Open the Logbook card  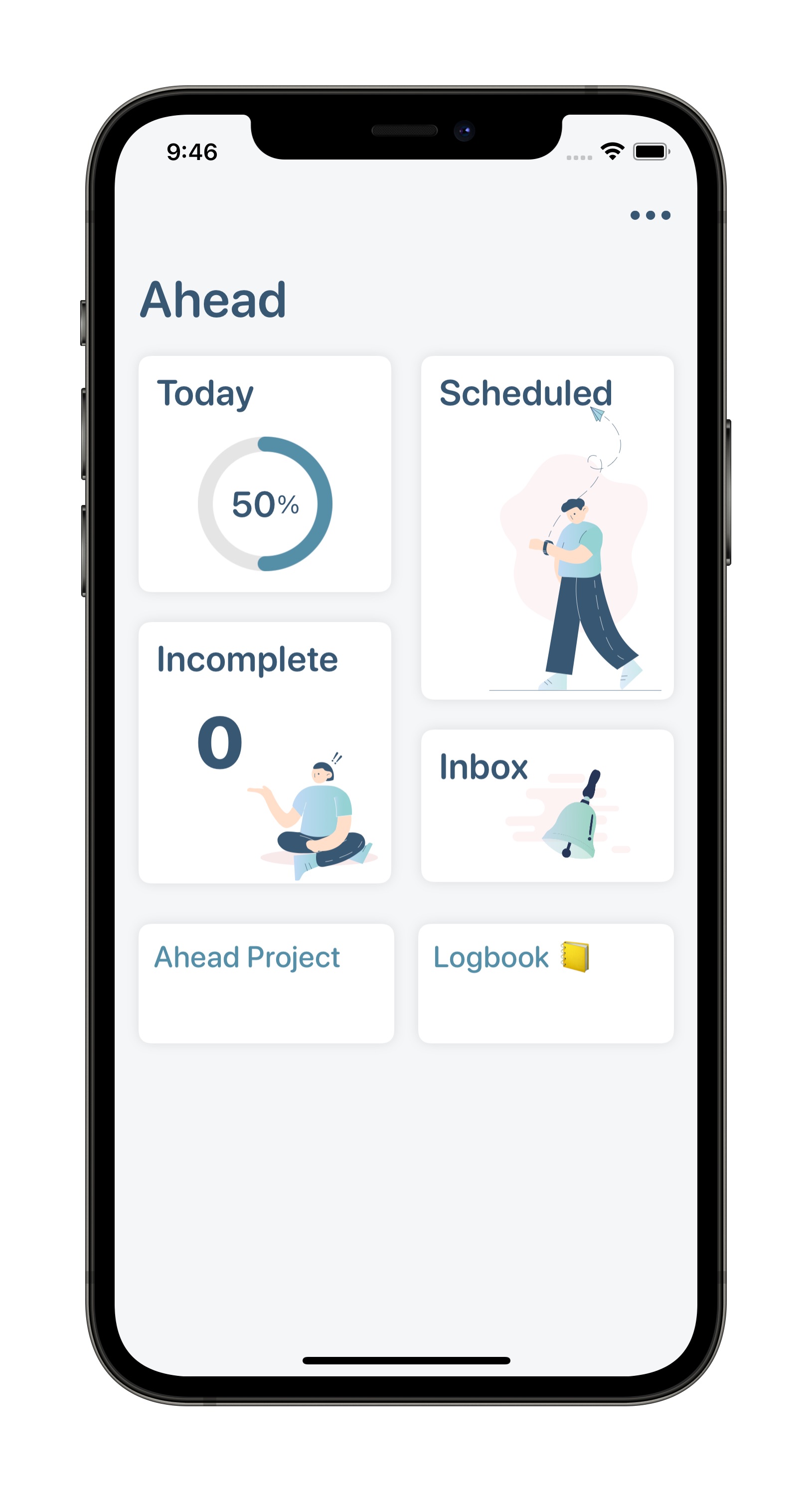[546, 984]
